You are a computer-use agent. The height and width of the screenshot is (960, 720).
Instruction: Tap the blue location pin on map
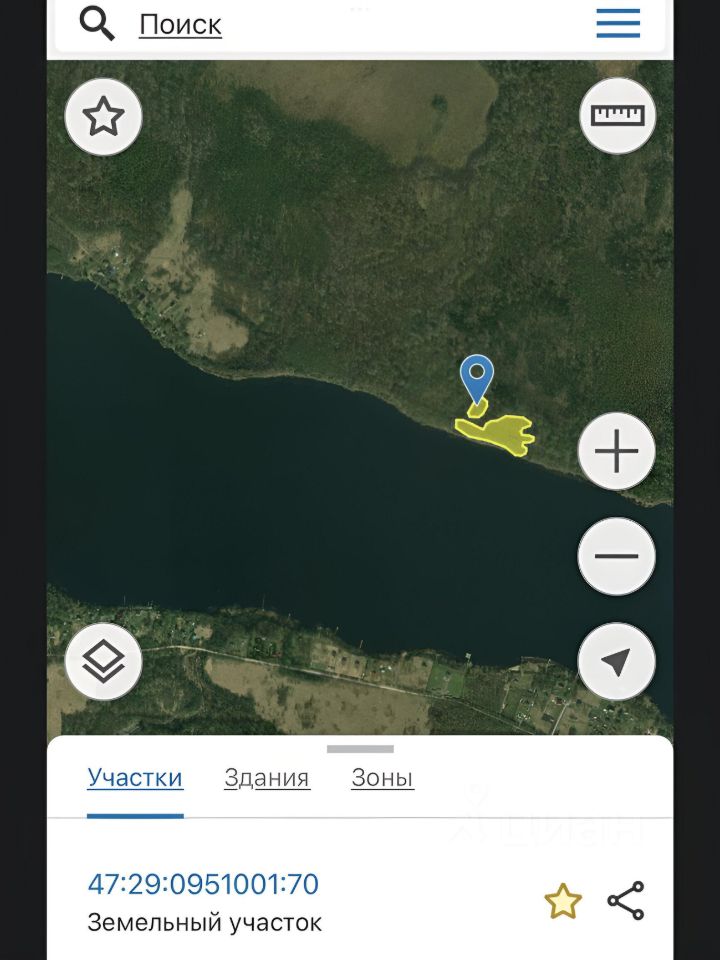tap(477, 378)
